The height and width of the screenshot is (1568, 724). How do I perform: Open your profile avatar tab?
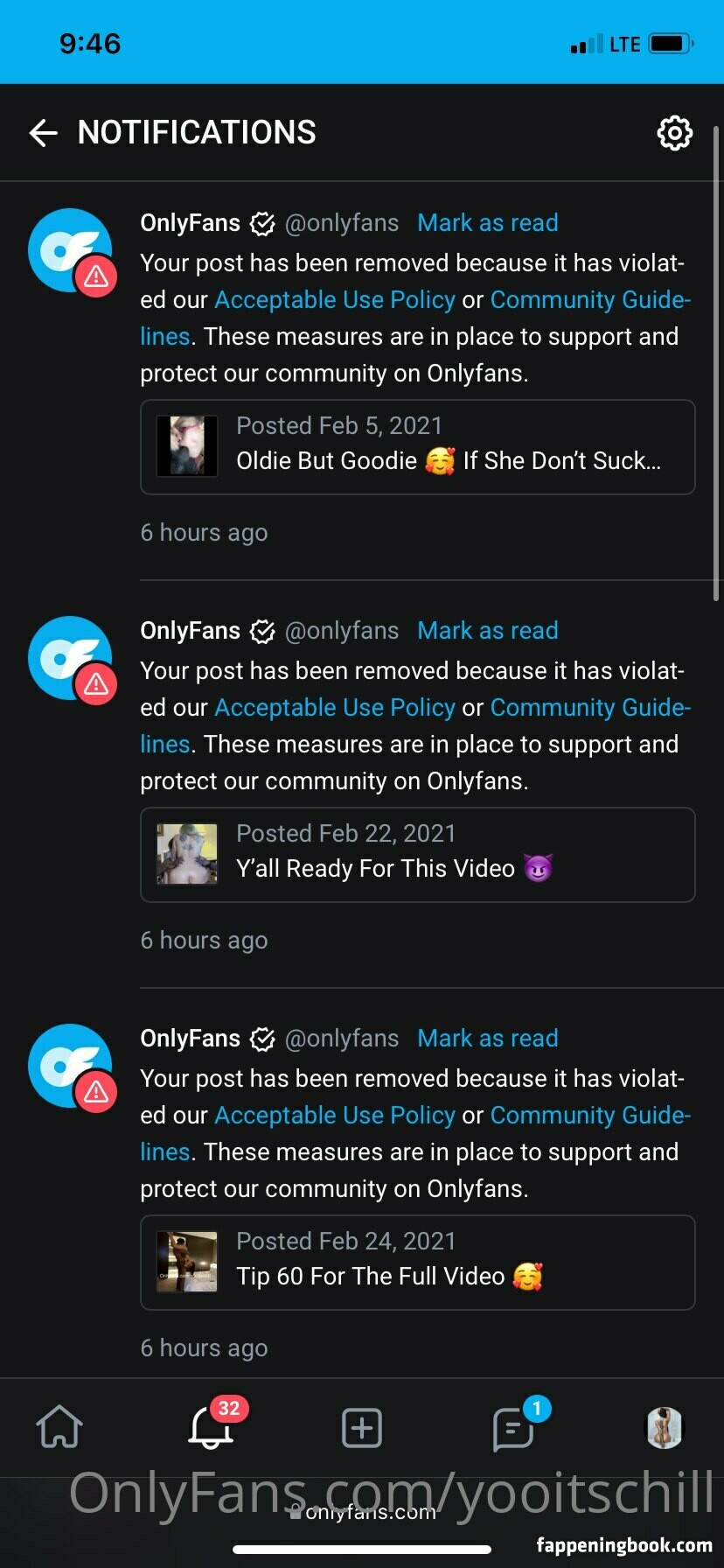(664, 1427)
